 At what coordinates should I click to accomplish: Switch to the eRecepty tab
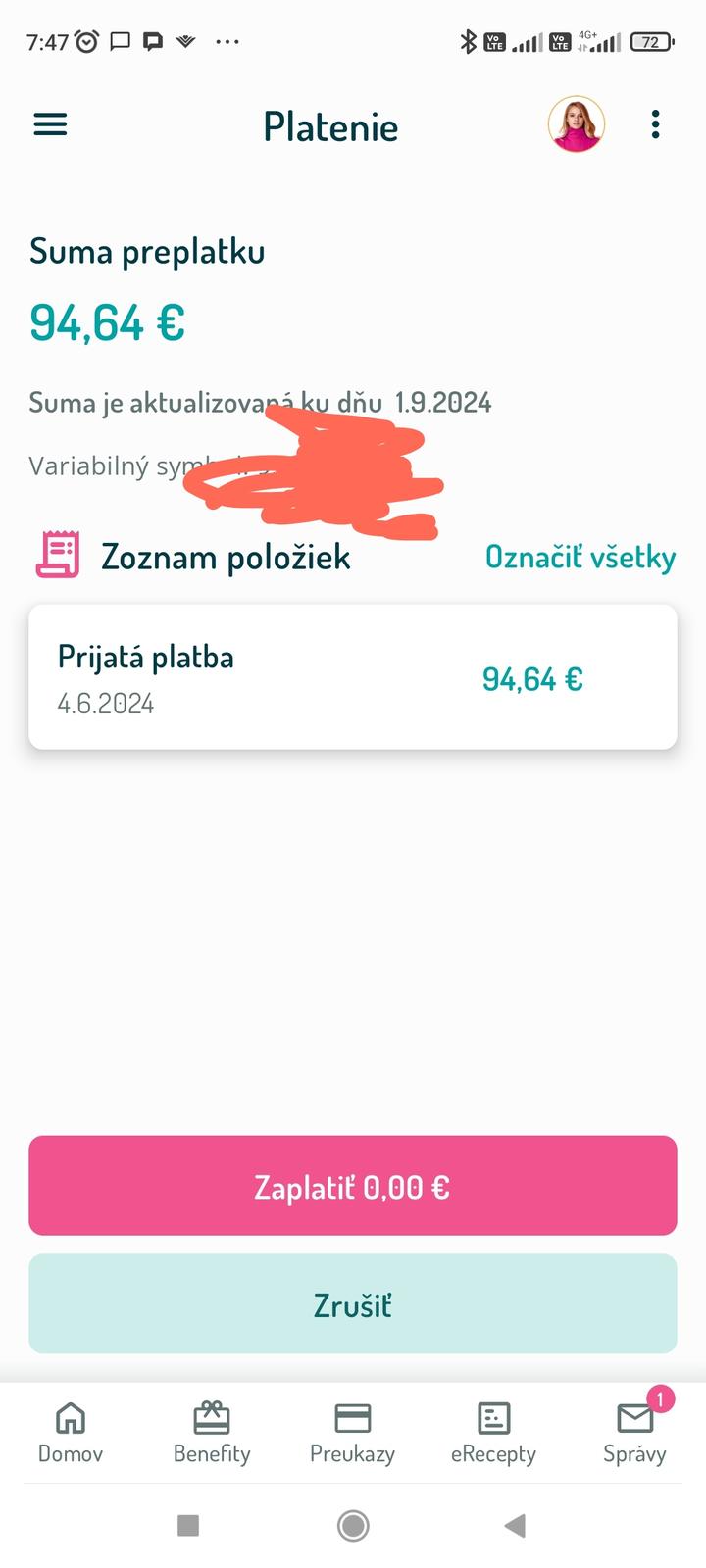(493, 1432)
